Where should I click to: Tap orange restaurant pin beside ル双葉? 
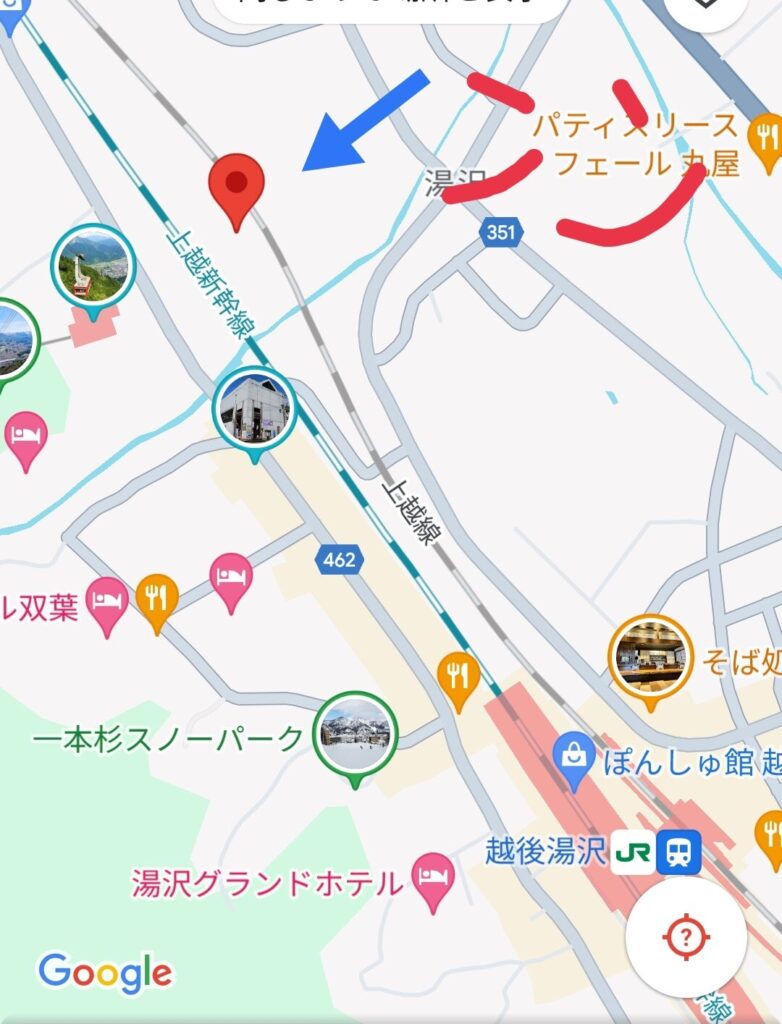point(157,599)
